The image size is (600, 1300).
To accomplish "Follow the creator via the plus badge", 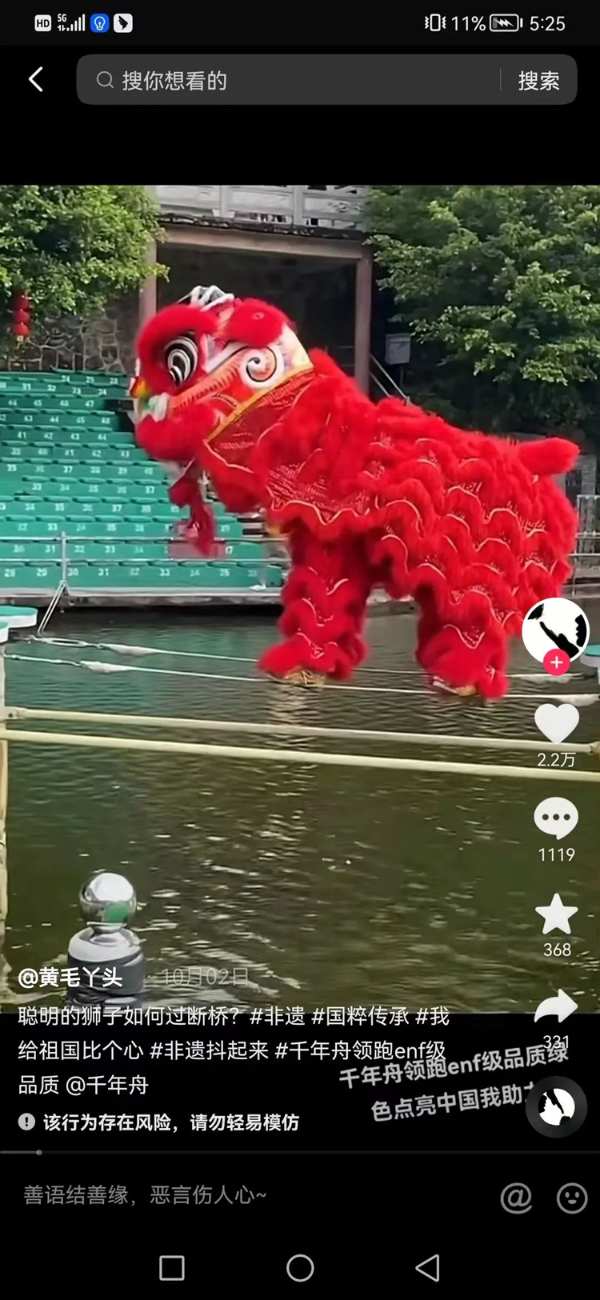I will [556, 663].
